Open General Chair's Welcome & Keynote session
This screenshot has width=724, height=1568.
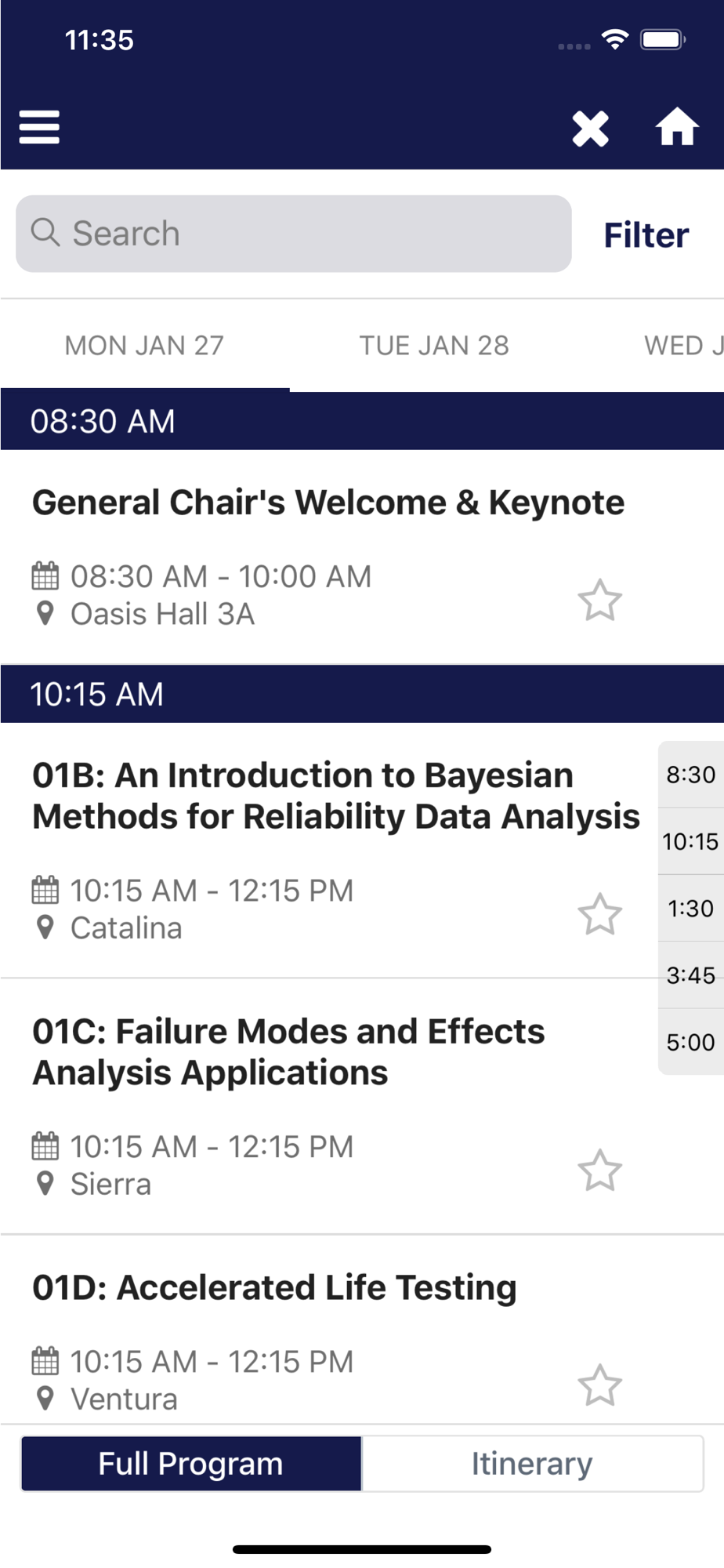[x=328, y=503]
